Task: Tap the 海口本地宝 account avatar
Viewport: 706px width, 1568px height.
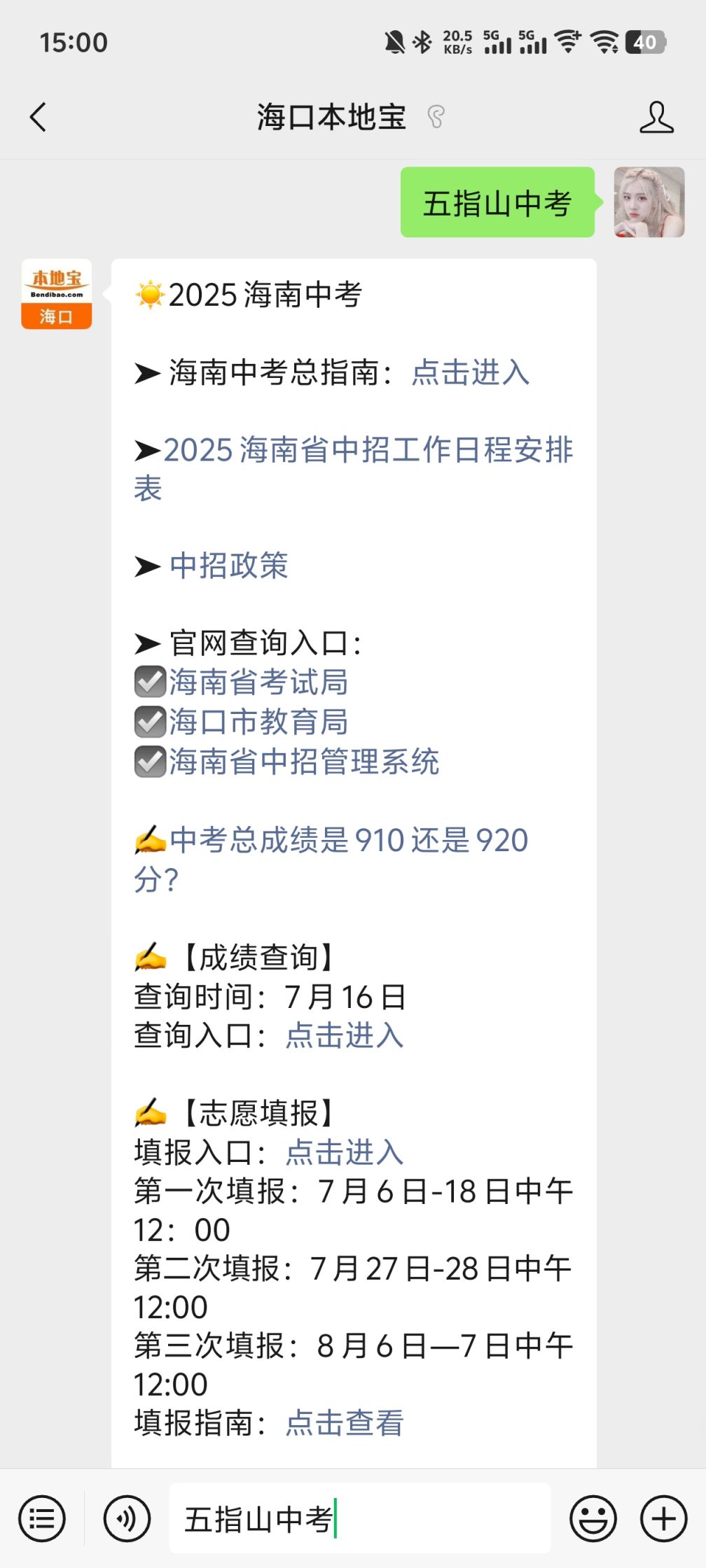Action: [x=57, y=294]
